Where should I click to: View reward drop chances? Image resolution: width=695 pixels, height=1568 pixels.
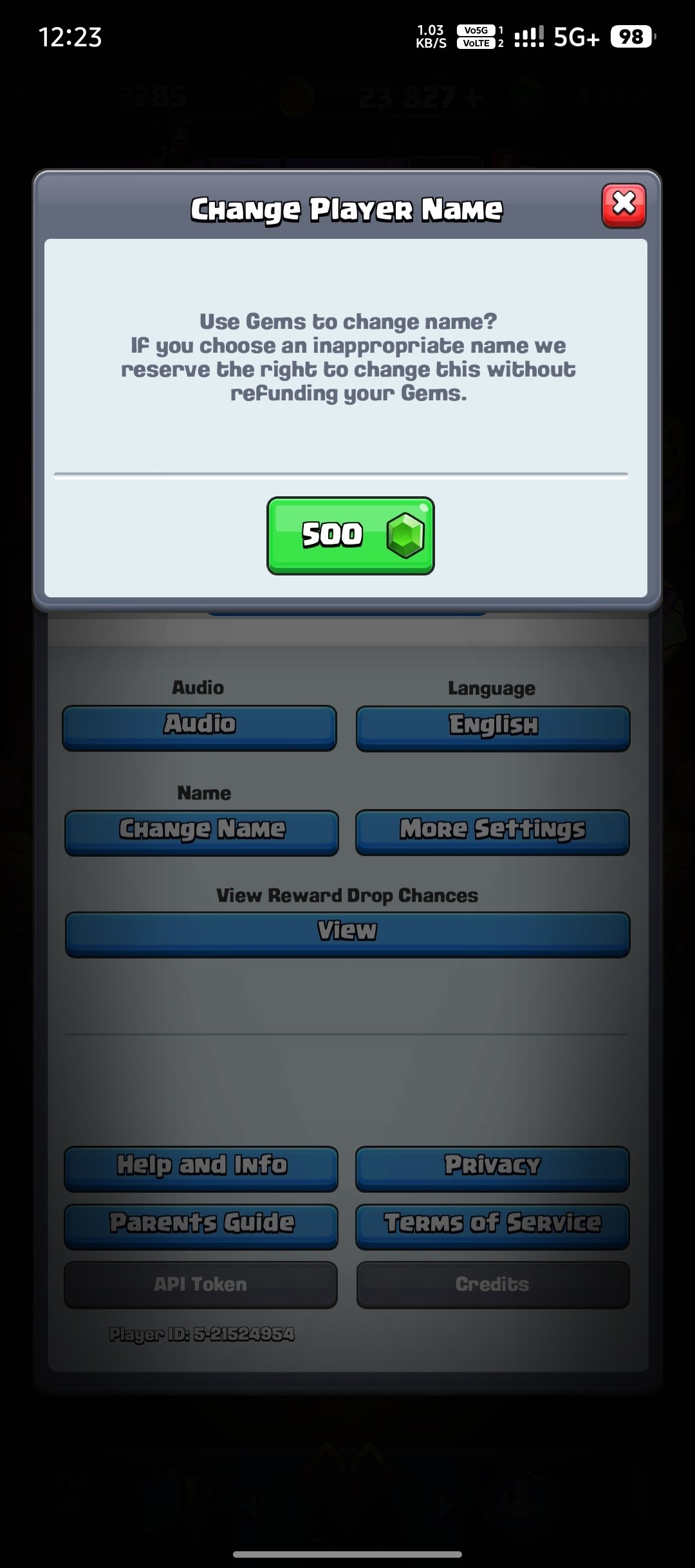[x=347, y=935]
